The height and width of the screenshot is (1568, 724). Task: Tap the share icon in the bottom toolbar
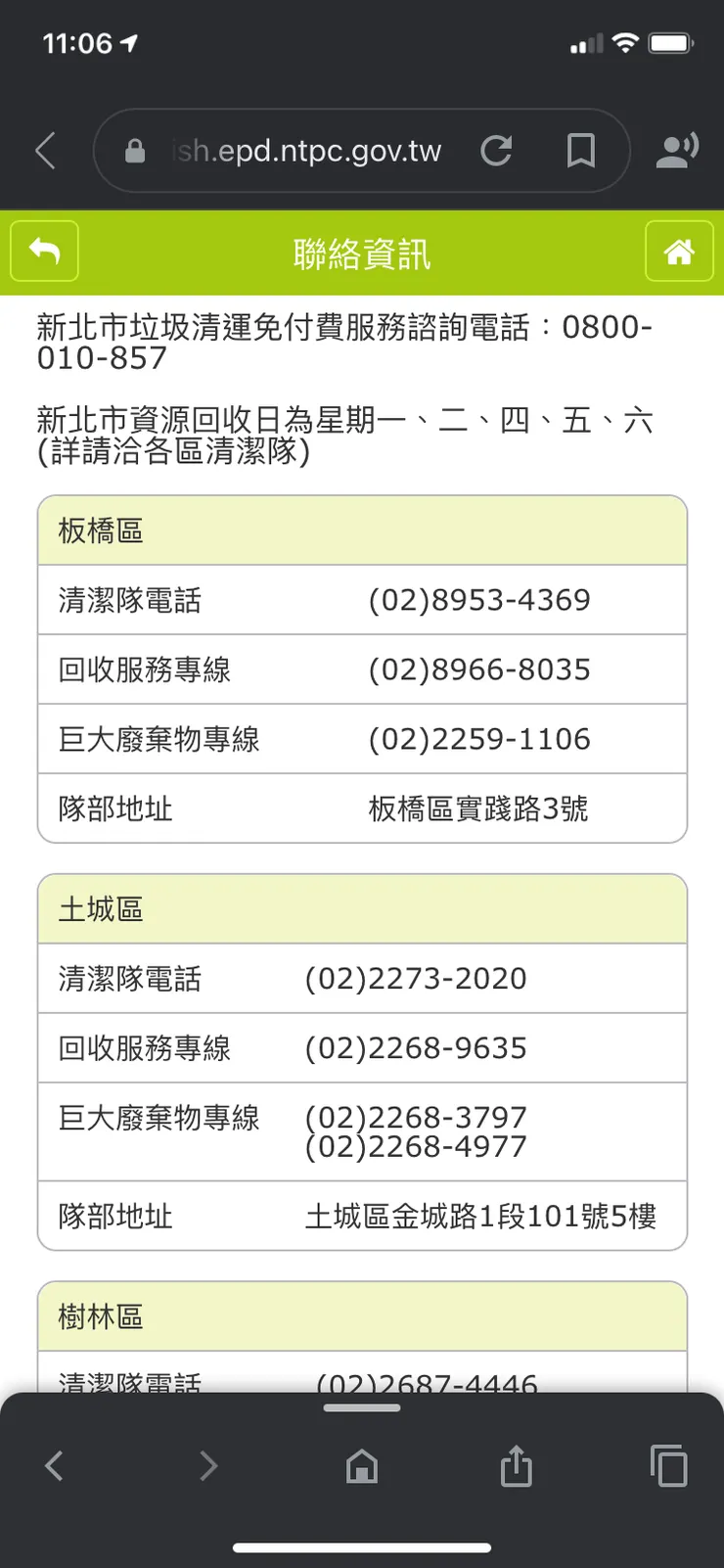(516, 1465)
